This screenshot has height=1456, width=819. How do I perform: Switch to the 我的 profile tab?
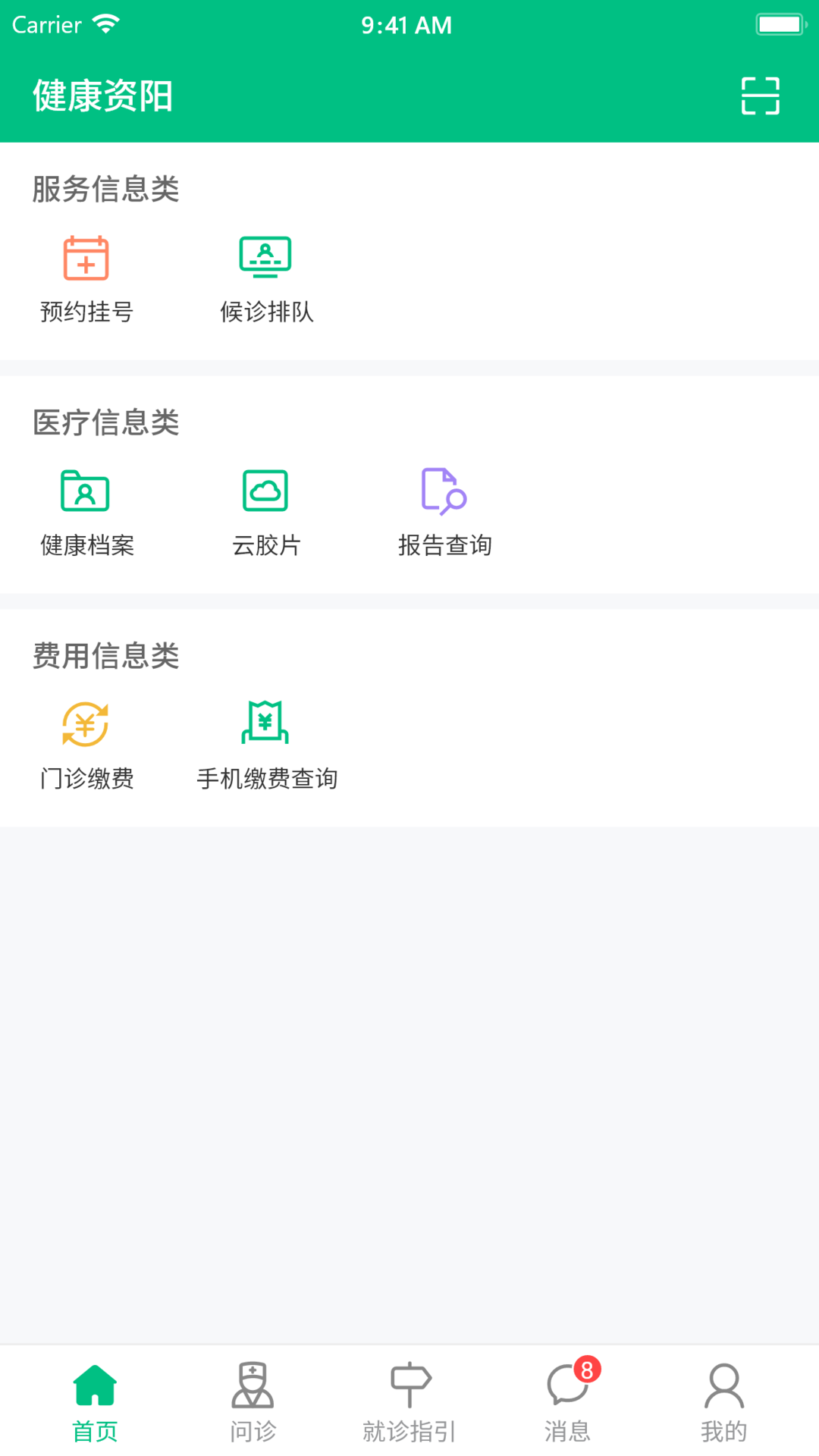[x=724, y=1403]
